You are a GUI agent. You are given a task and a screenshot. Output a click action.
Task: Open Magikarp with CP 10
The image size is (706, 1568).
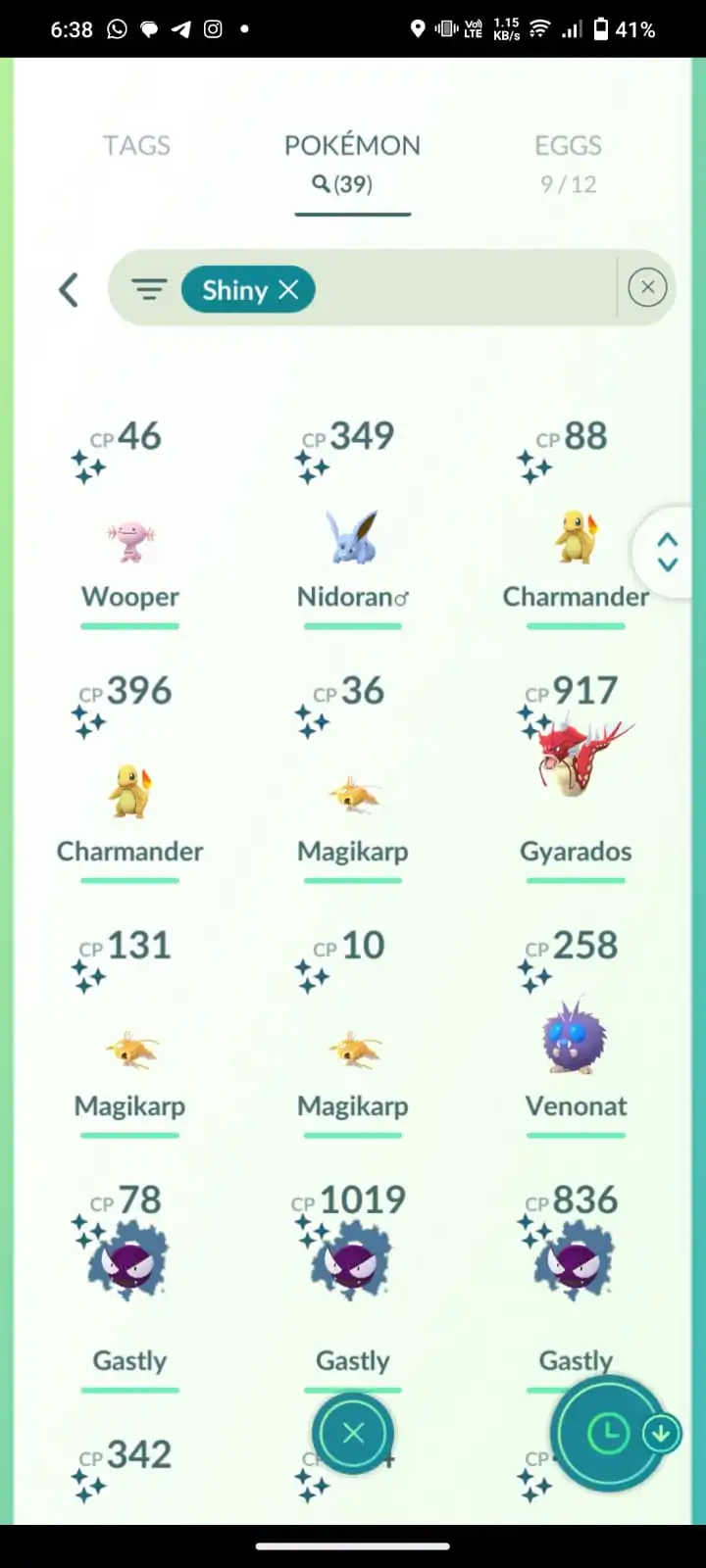pos(352,1051)
